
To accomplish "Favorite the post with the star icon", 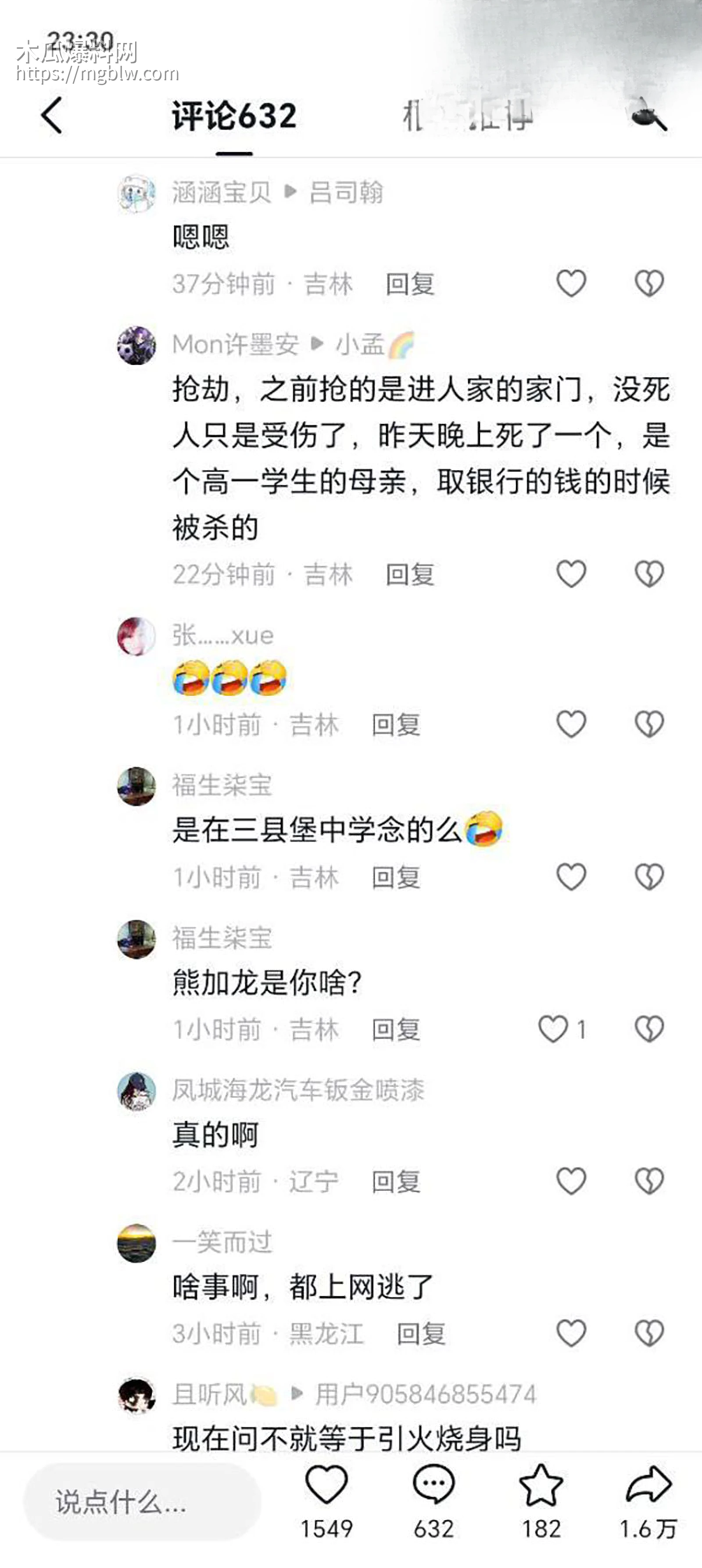I will pos(541,1486).
